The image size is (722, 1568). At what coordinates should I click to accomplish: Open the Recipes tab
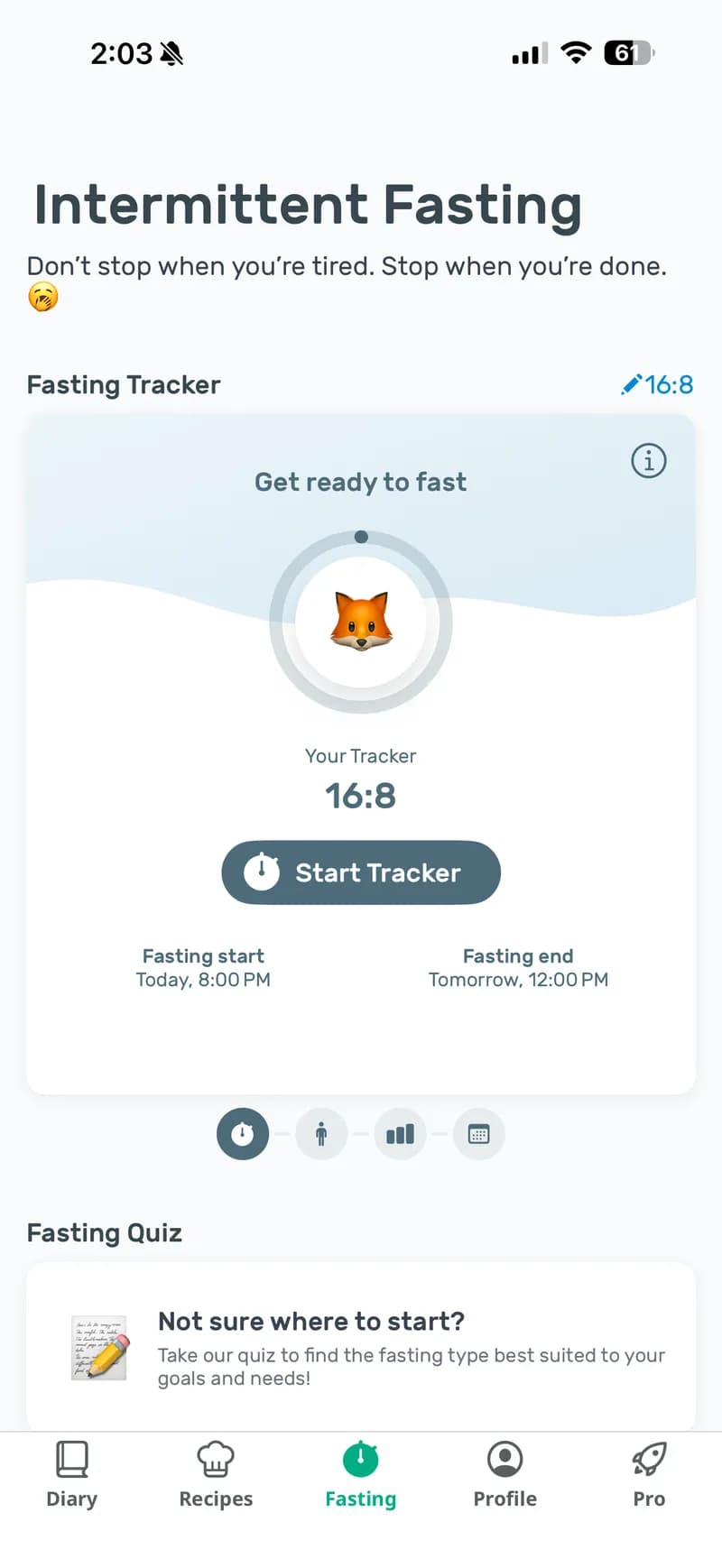(x=216, y=1475)
